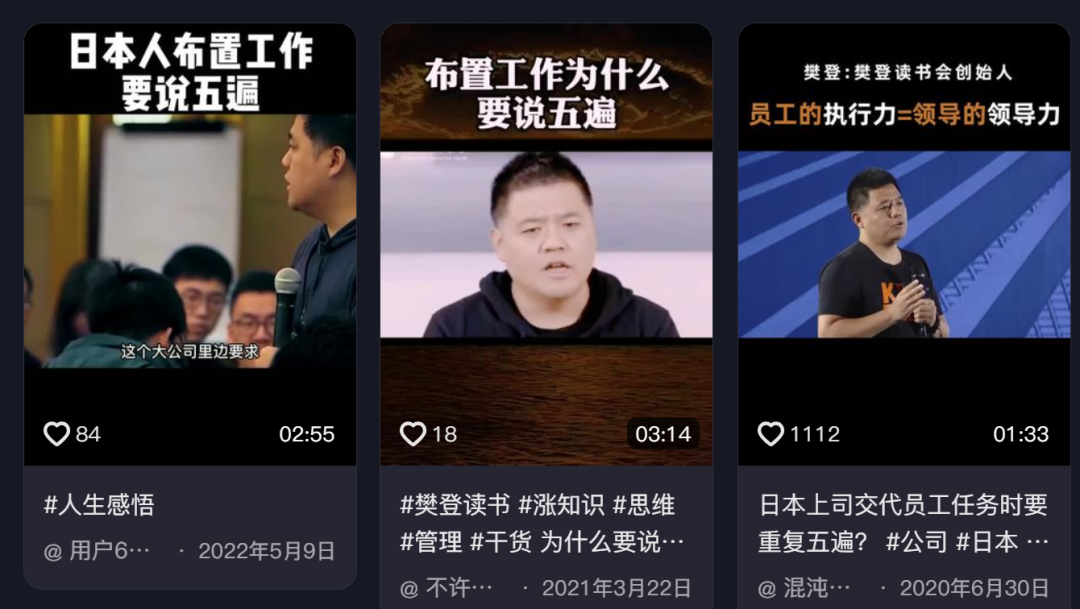The width and height of the screenshot is (1080, 609).
Task: Open the 日本人布置工作要说五遍 video
Action: pyautogui.click(x=190, y=245)
